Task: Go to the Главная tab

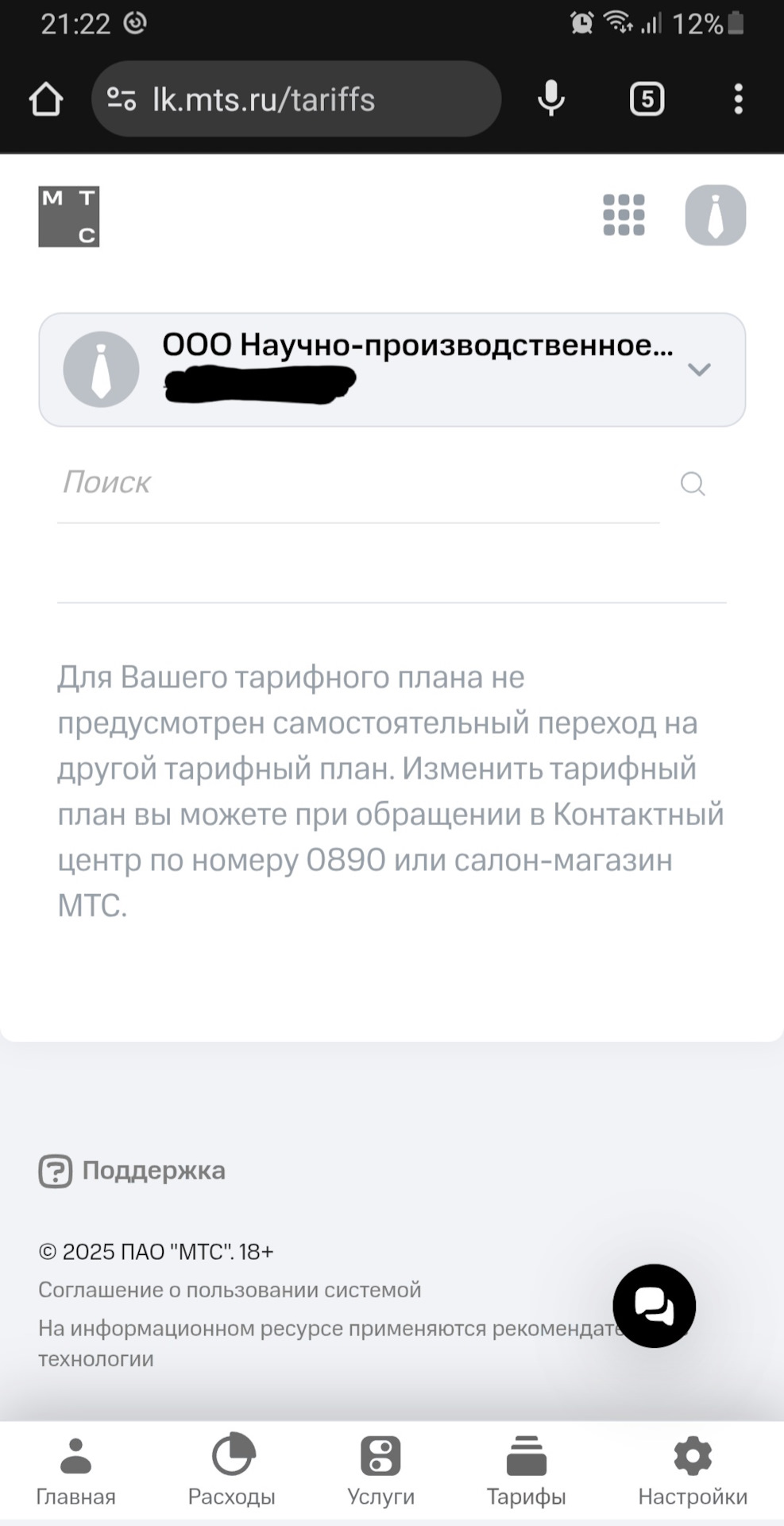Action: pyautogui.click(x=75, y=1471)
